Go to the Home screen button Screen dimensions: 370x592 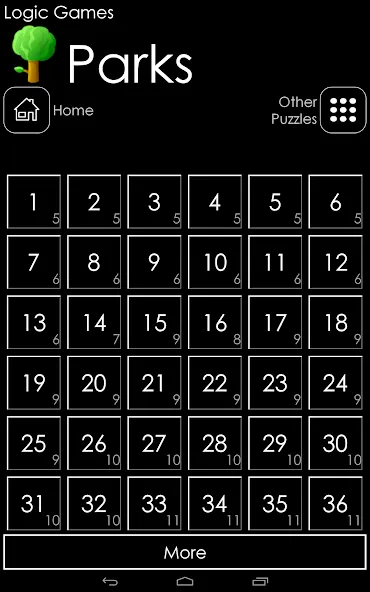click(26, 110)
